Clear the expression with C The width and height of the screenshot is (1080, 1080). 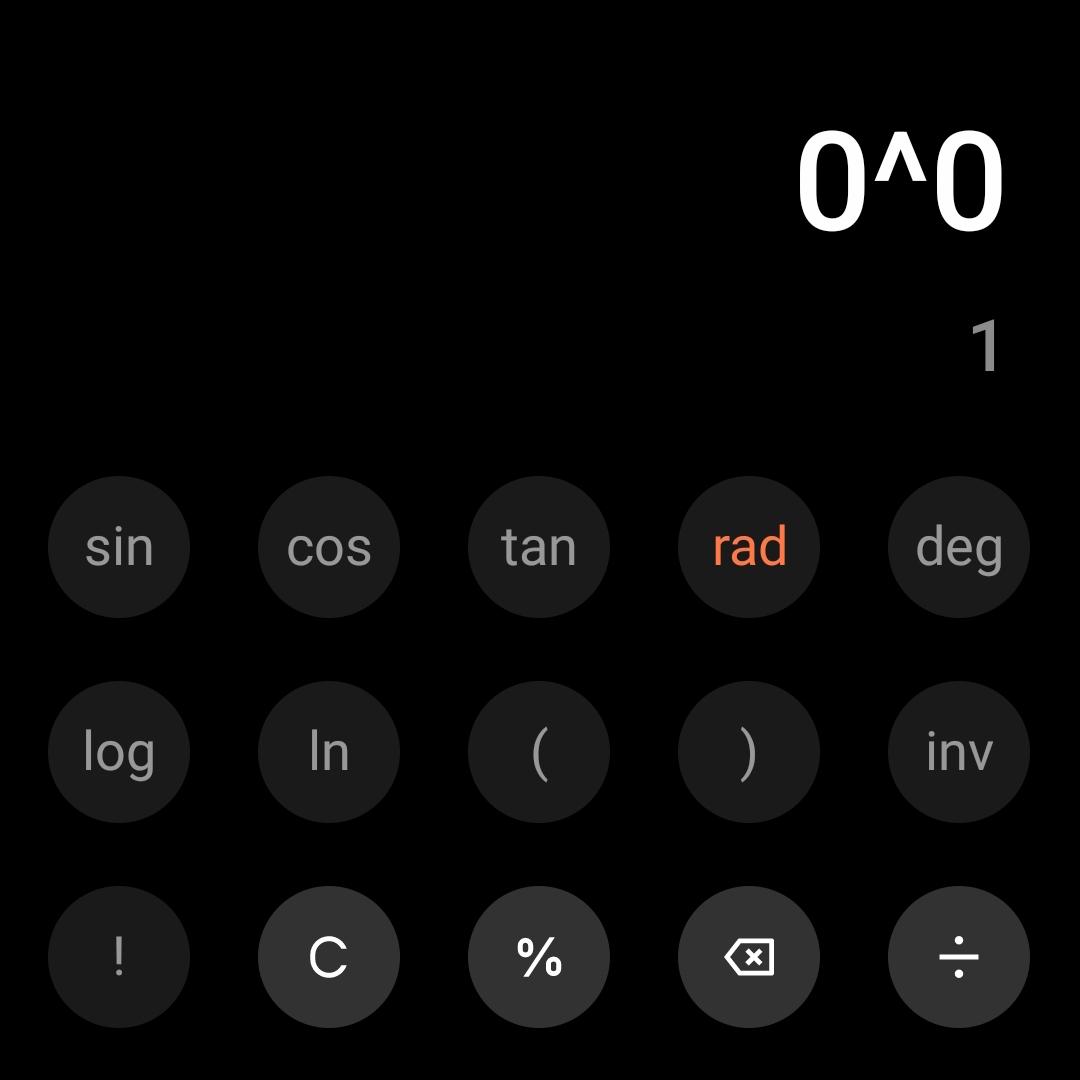(329, 957)
